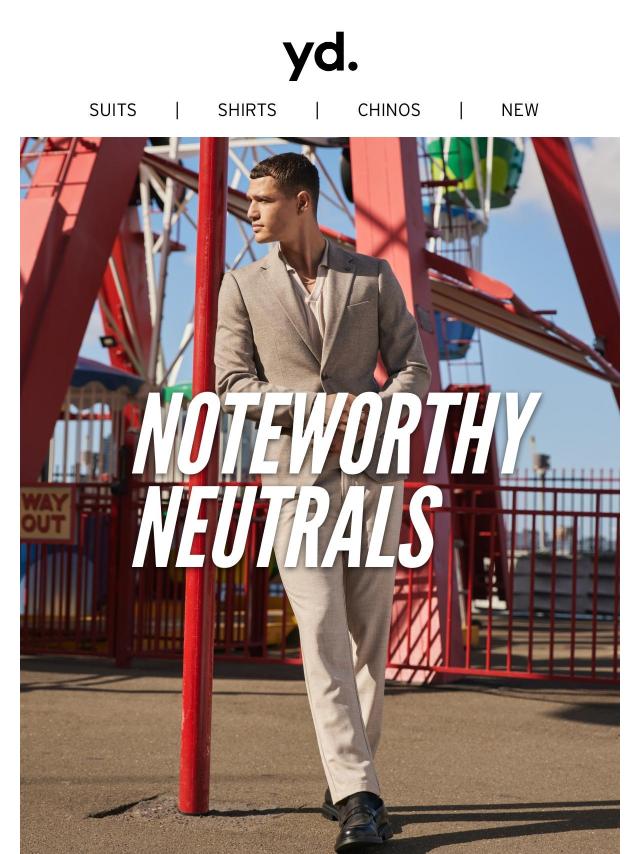Browse the CHINOS category

point(389,110)
